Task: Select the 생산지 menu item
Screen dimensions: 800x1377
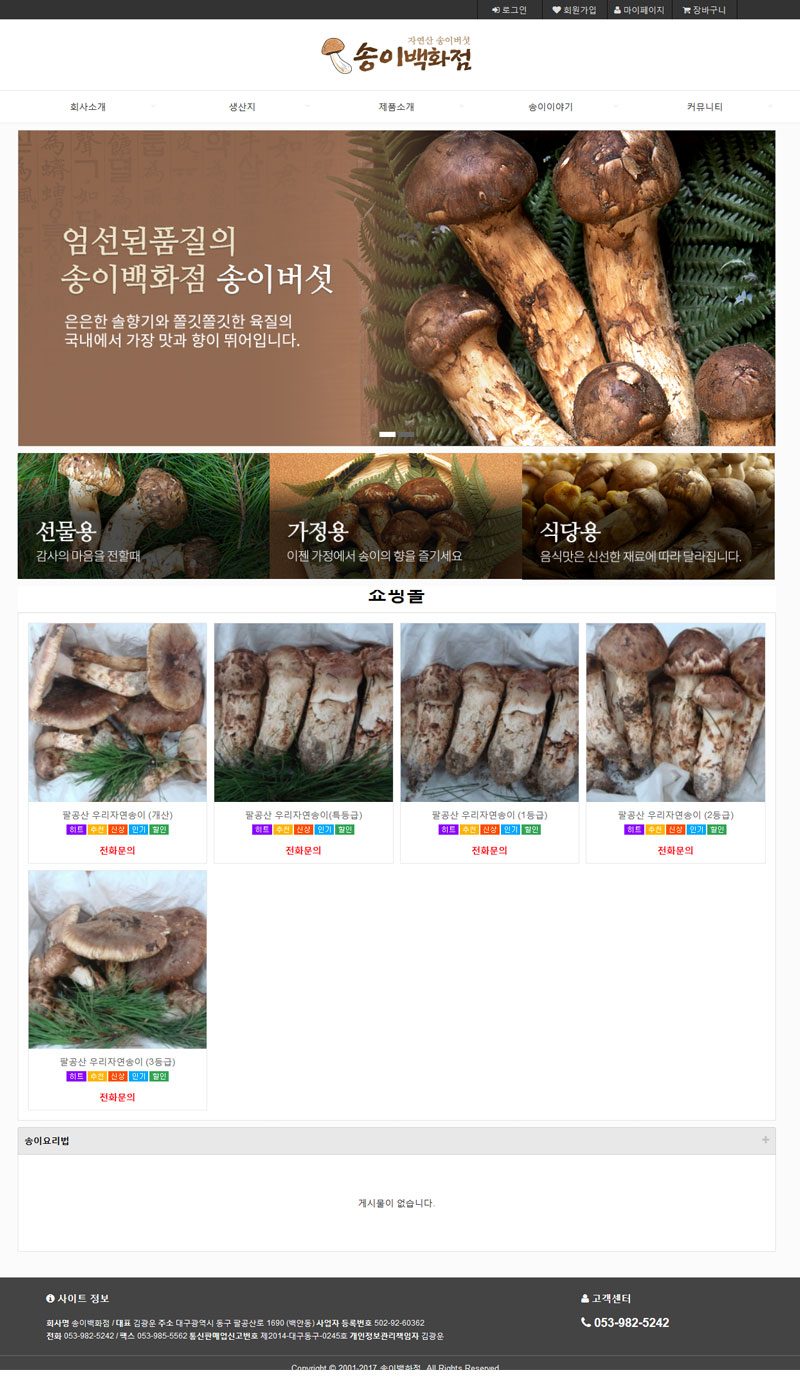Action: (242, 107)
